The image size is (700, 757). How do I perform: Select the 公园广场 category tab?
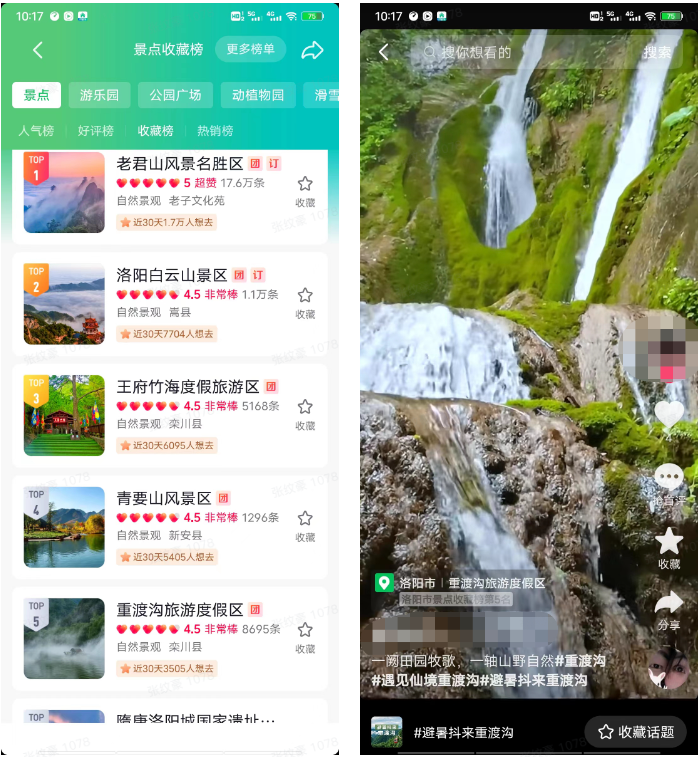(175, 95)
